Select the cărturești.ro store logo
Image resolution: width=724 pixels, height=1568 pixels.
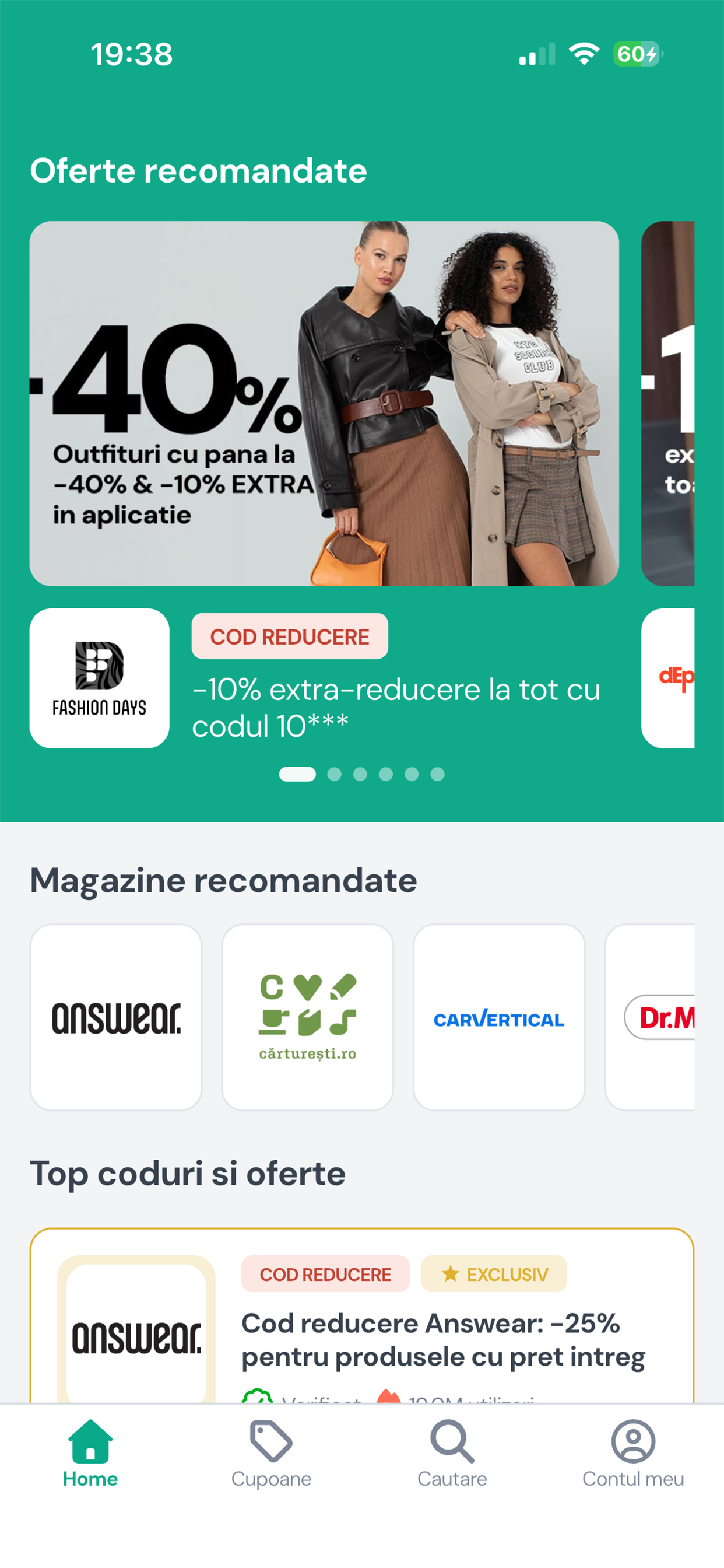click(x=308, y=1018)
